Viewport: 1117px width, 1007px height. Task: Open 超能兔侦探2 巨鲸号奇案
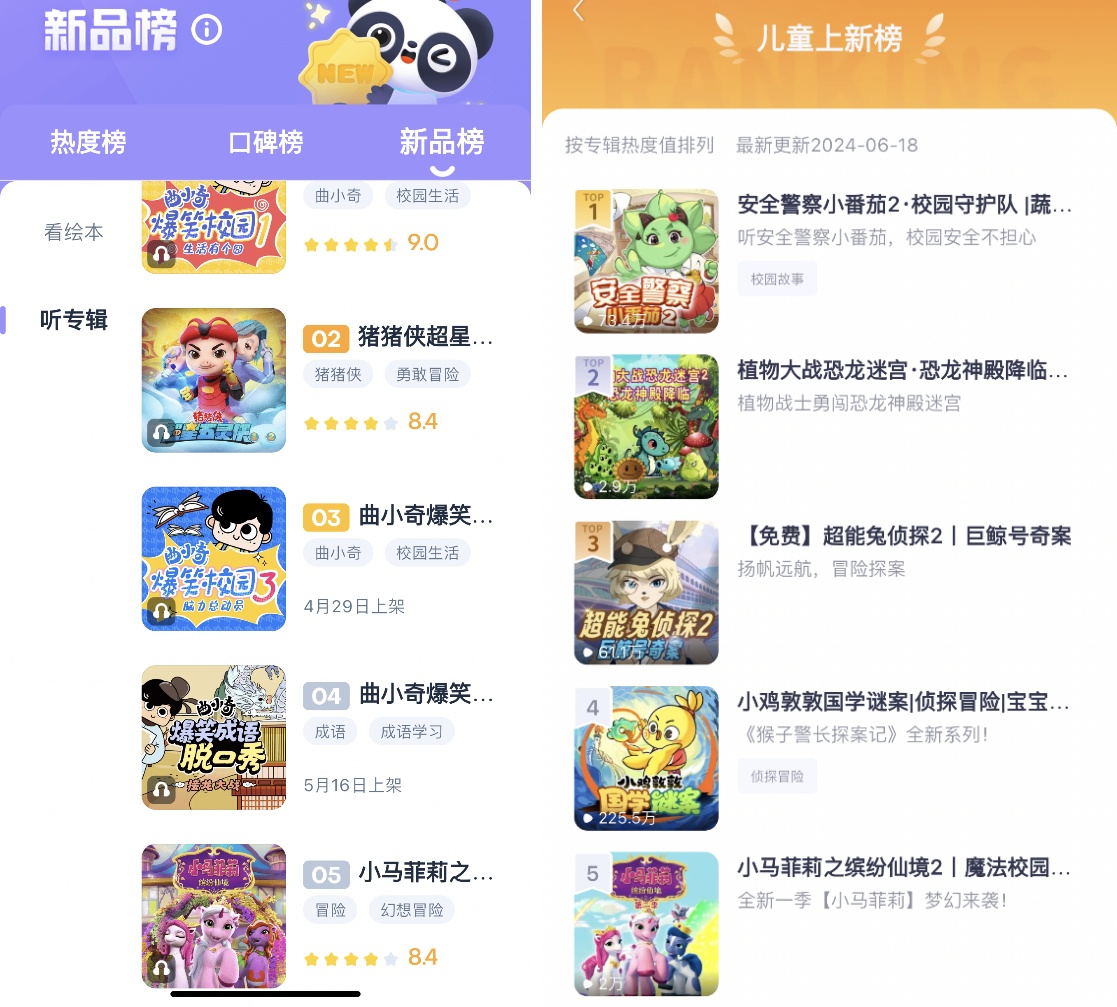point(903,536)
